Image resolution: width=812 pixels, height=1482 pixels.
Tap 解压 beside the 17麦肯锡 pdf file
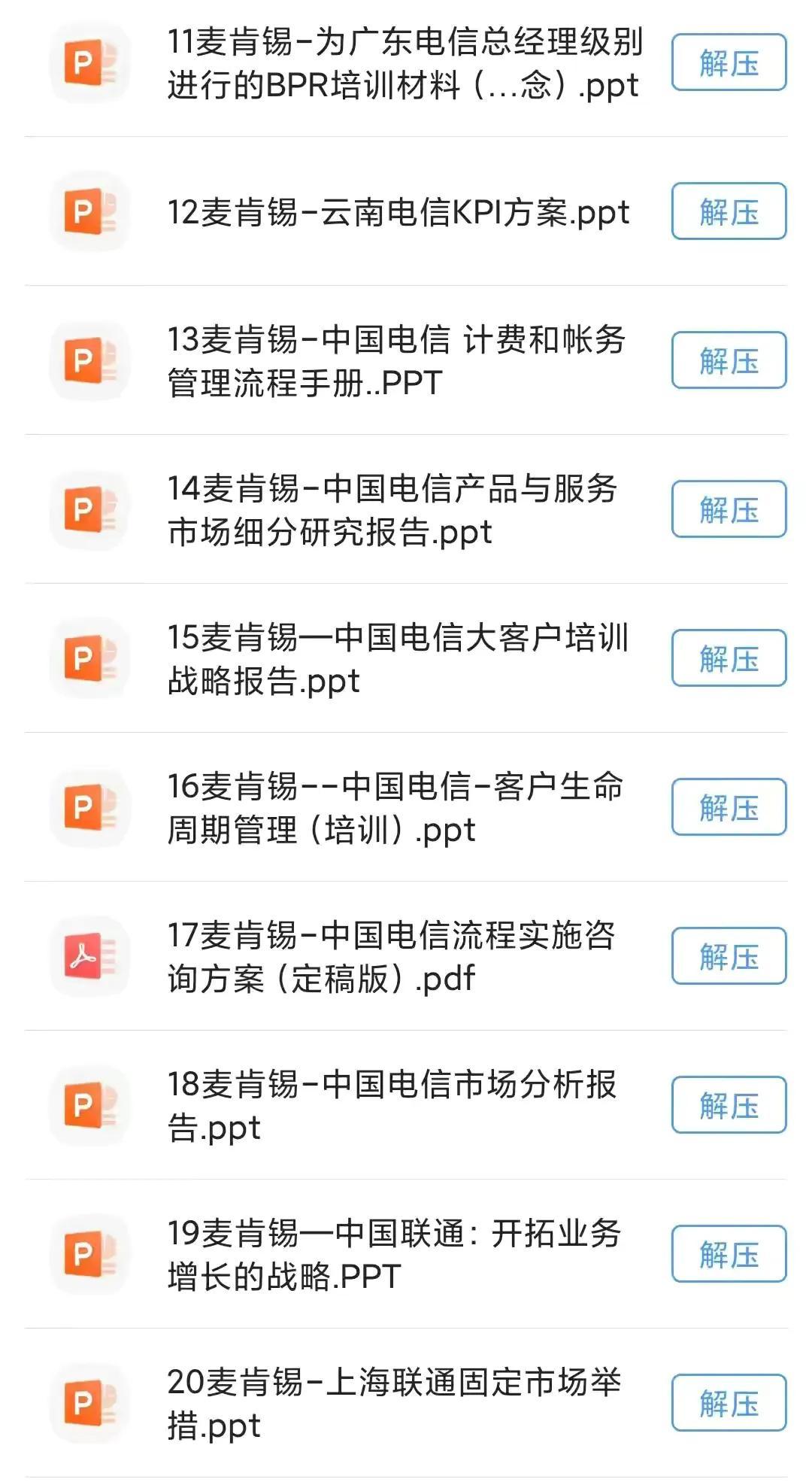click(728, 956)
